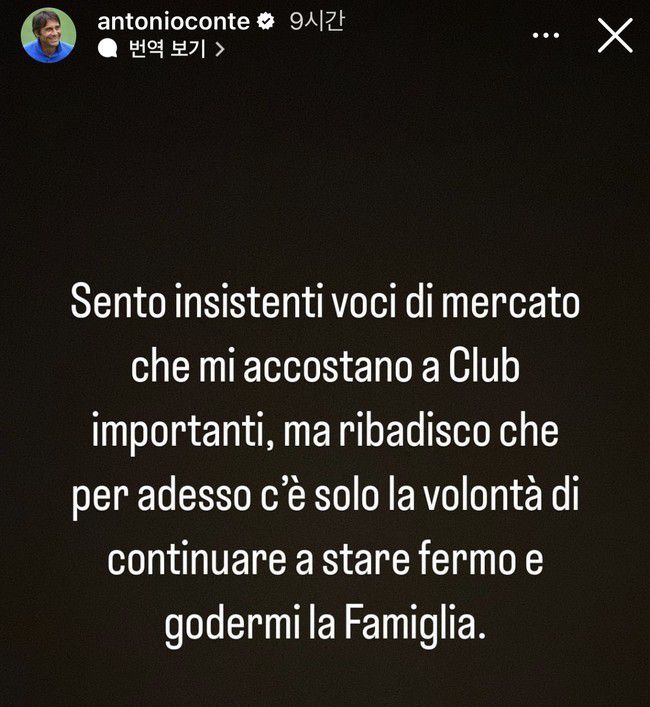Open antonioconte's profile picture
Image resolution: width=650 pixels, height=707 pixels.
48,36
